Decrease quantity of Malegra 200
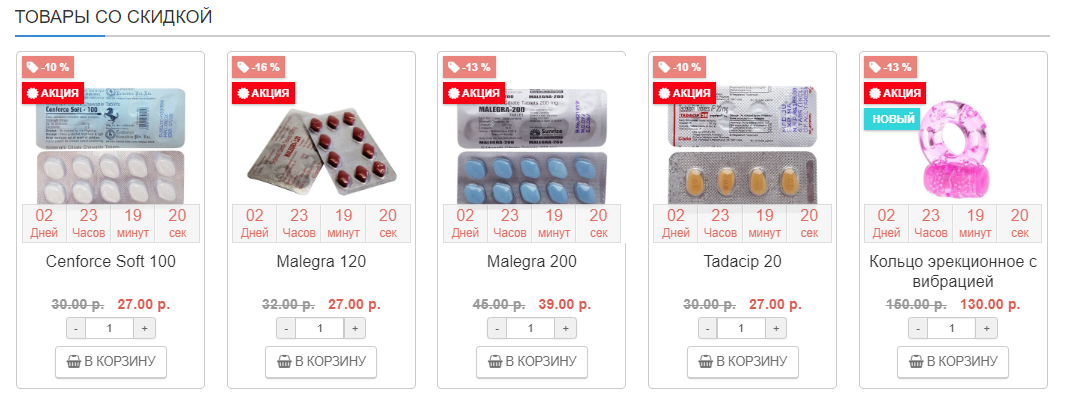Screen dimensions: 1068x405 tap(497, 328)
